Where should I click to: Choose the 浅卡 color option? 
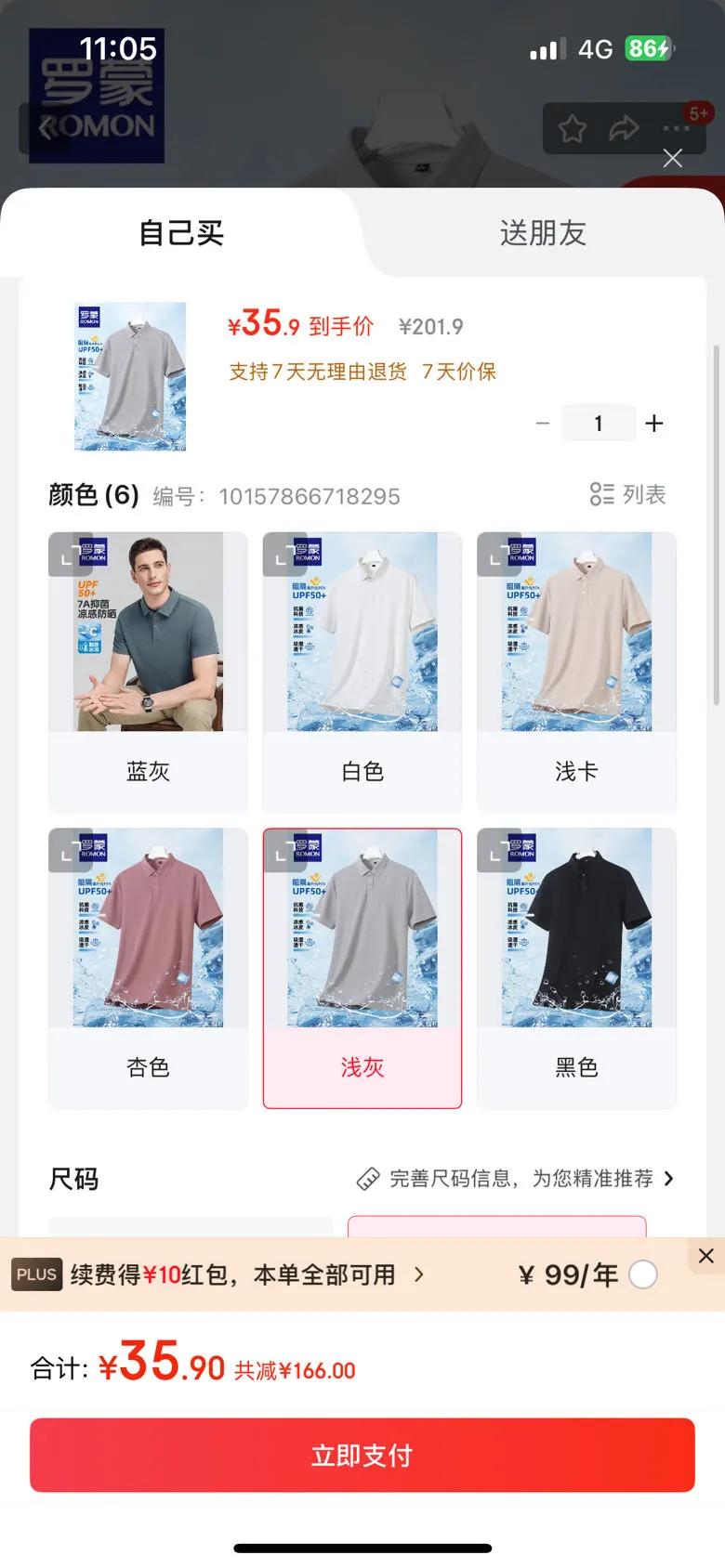576,671
